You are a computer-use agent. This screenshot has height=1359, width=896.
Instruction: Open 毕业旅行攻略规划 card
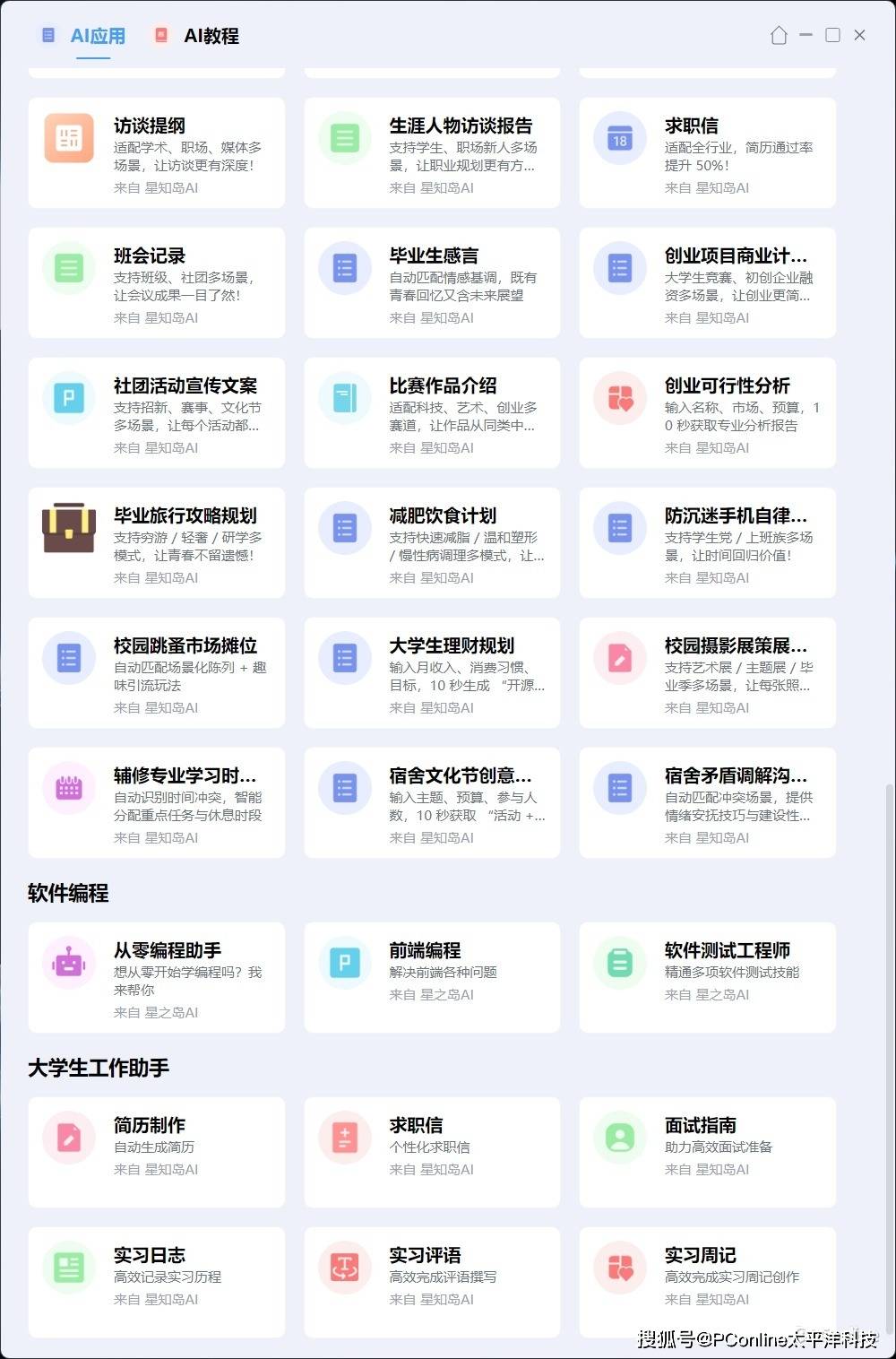click(157, 543)
